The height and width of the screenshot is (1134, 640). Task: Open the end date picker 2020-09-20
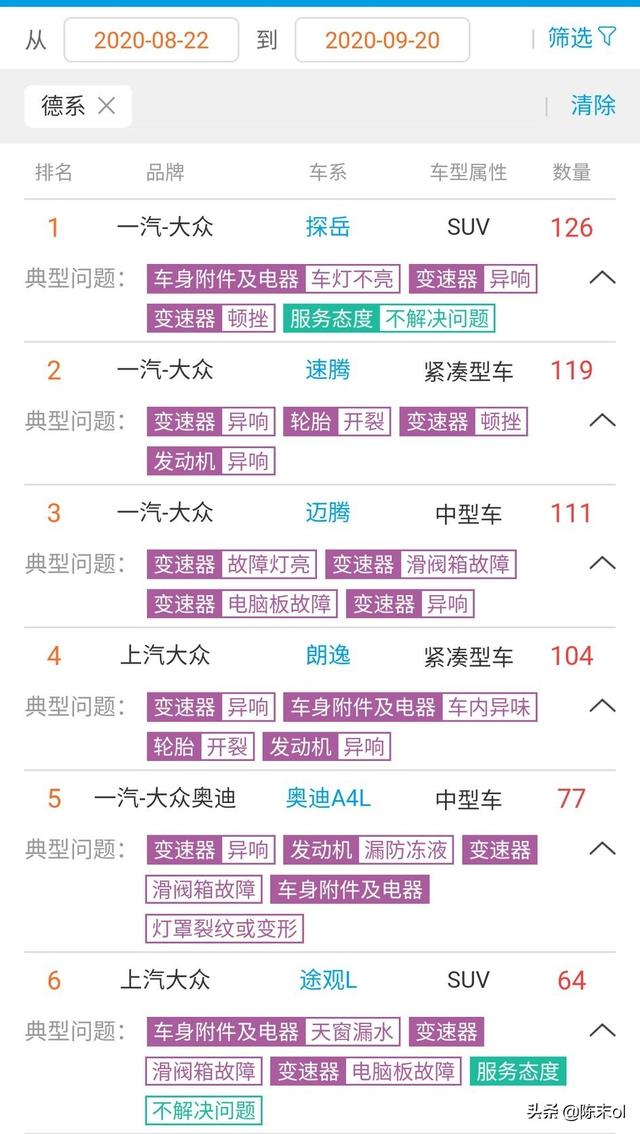(382, 40)
